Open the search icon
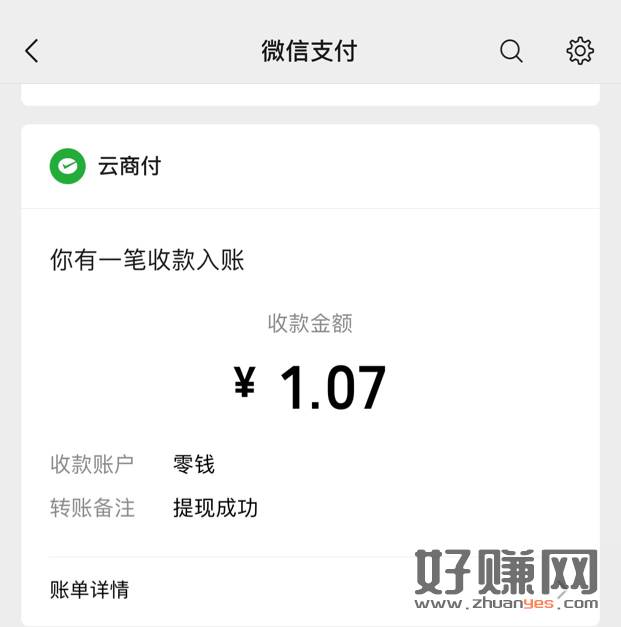The image size is (621, 627). [x=511, y=51]
